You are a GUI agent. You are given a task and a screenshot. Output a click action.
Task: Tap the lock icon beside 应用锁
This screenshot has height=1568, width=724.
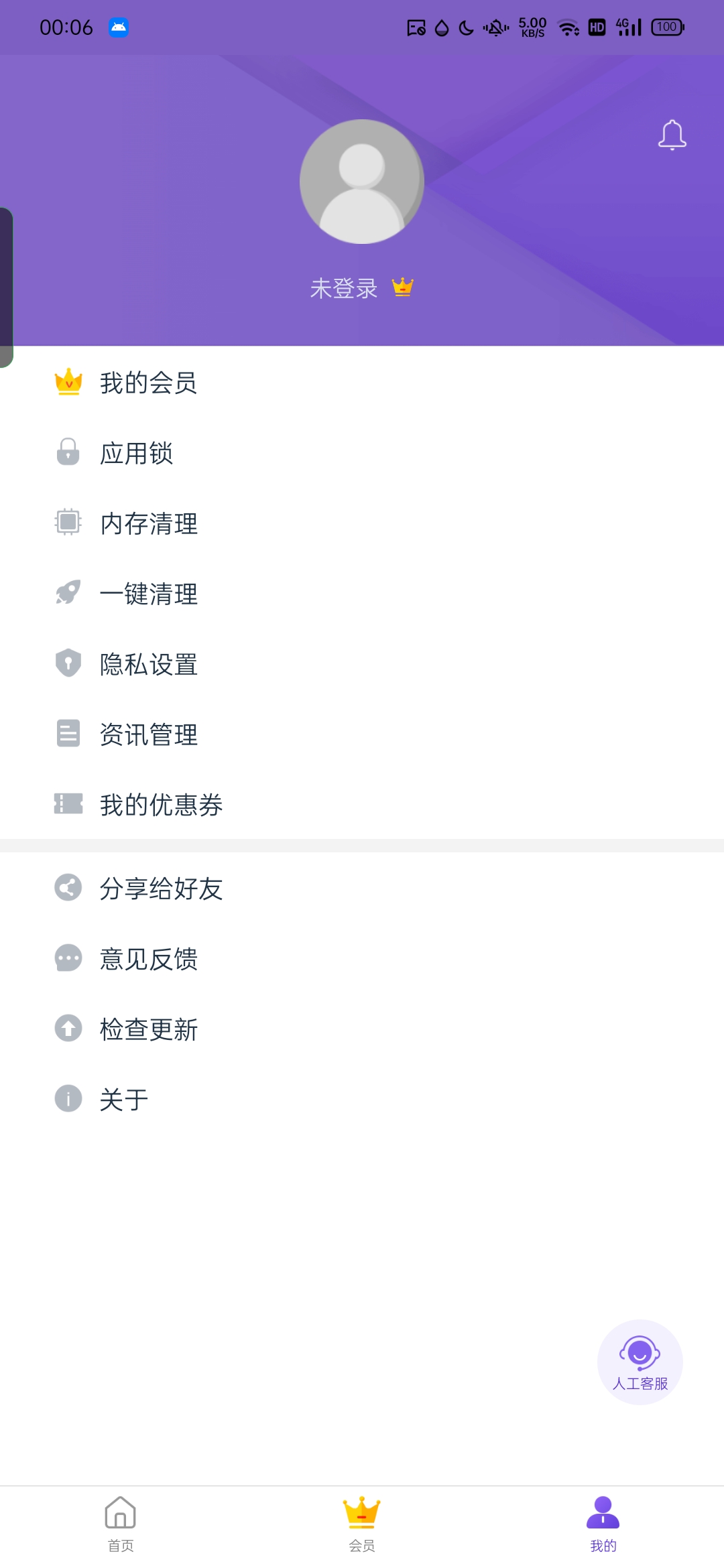[68, 453]
